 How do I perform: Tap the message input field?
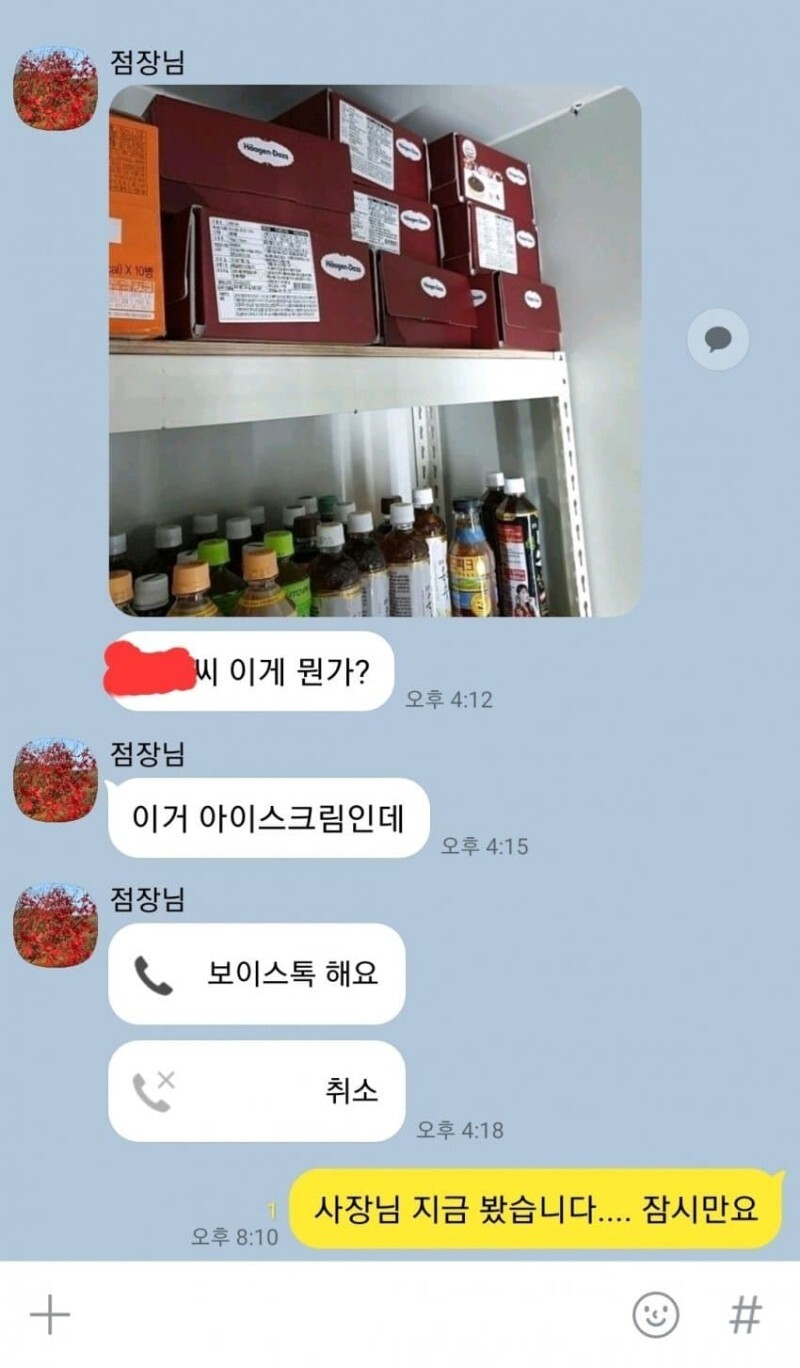350,1315
